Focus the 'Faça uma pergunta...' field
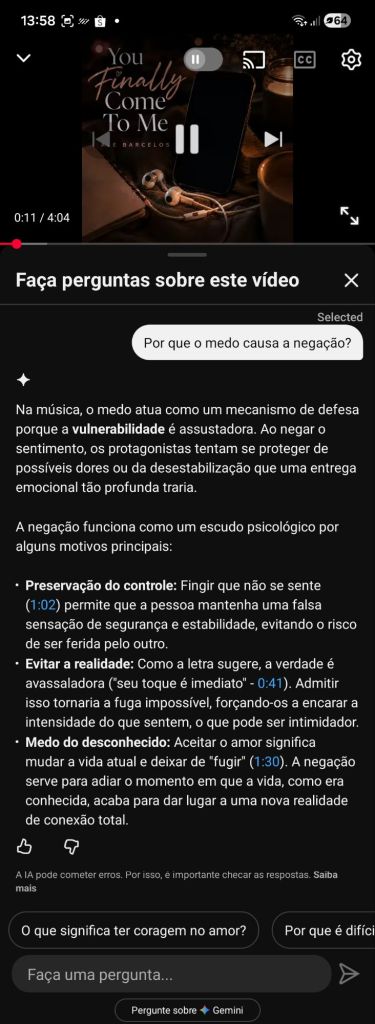The image size is (375, 1024). 171,974
